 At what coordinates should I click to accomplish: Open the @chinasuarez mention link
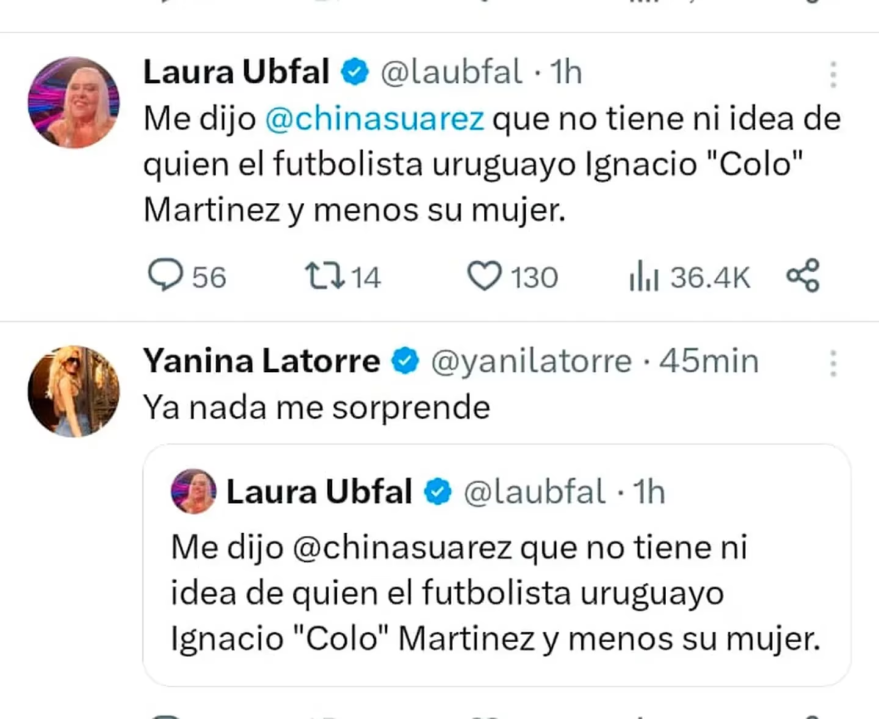(376, 119)
